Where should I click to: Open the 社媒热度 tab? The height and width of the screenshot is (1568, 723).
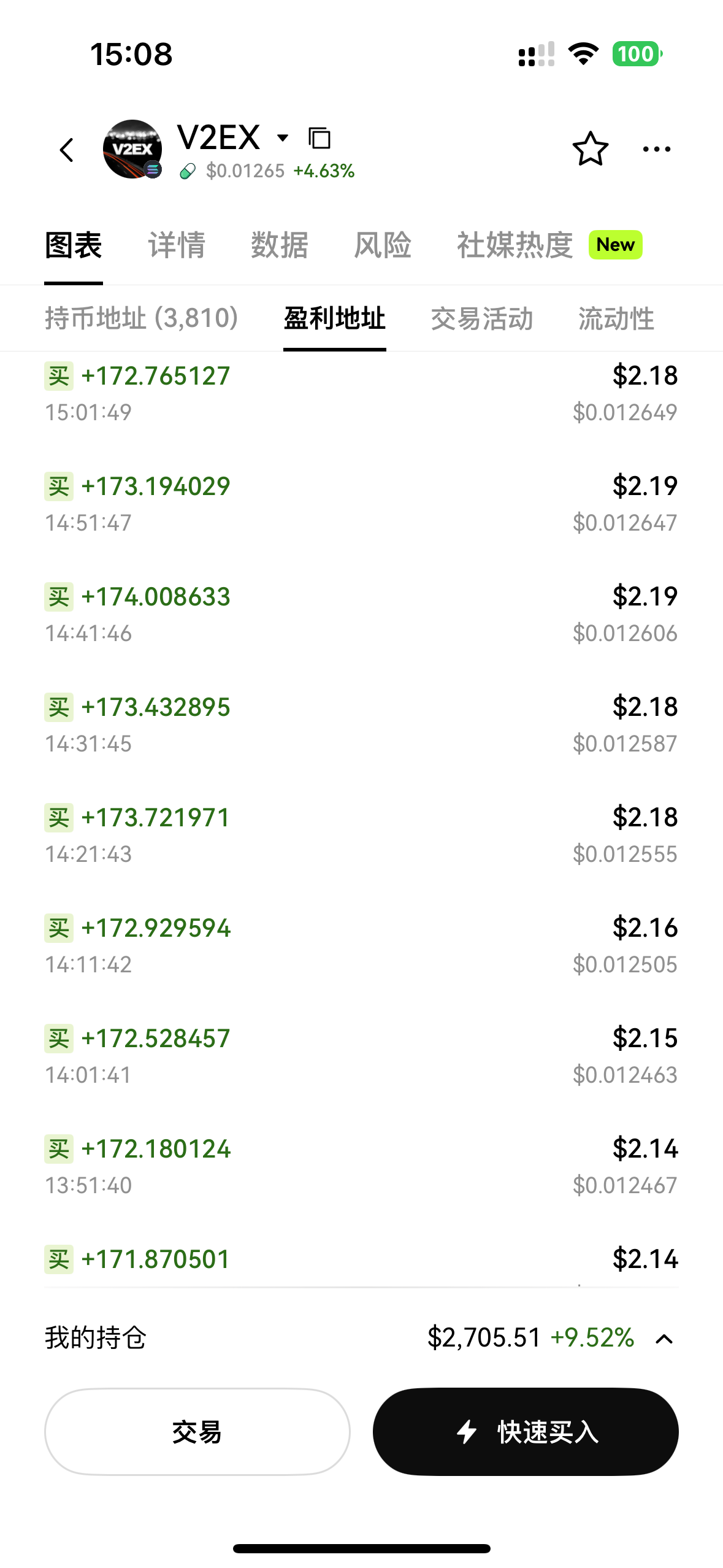515,245
